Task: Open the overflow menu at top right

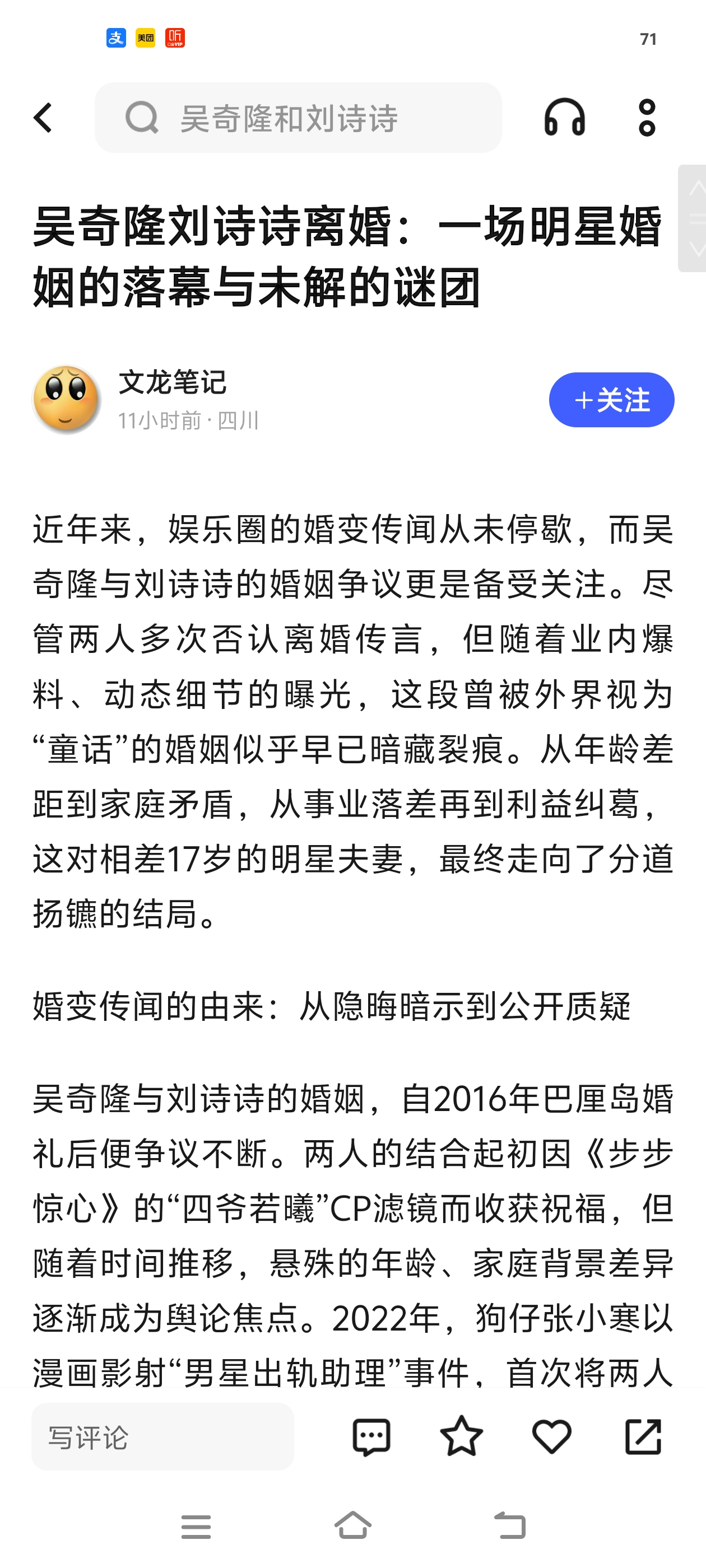Action: 647,118
